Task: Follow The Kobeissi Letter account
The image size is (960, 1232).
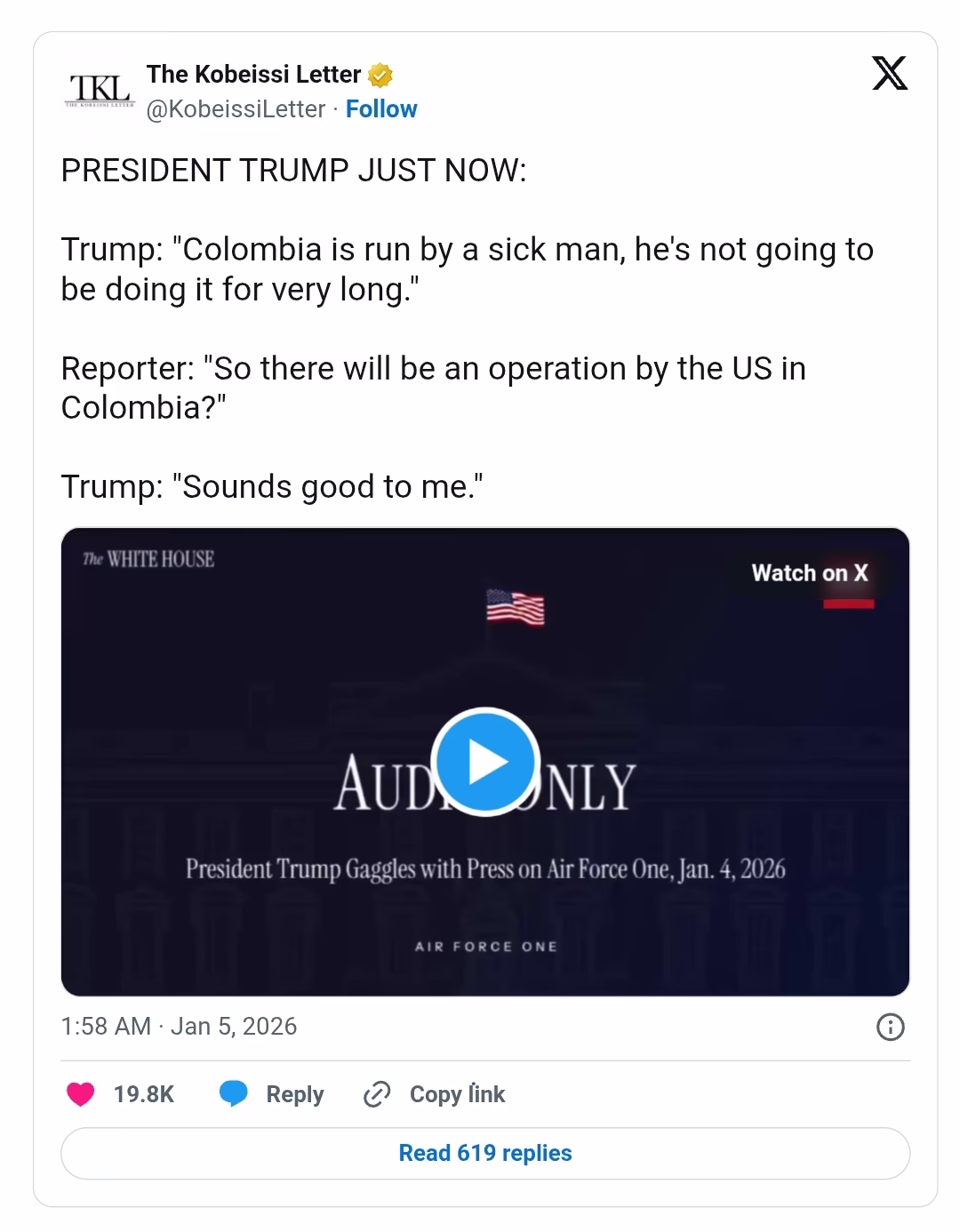Action: 381,108
